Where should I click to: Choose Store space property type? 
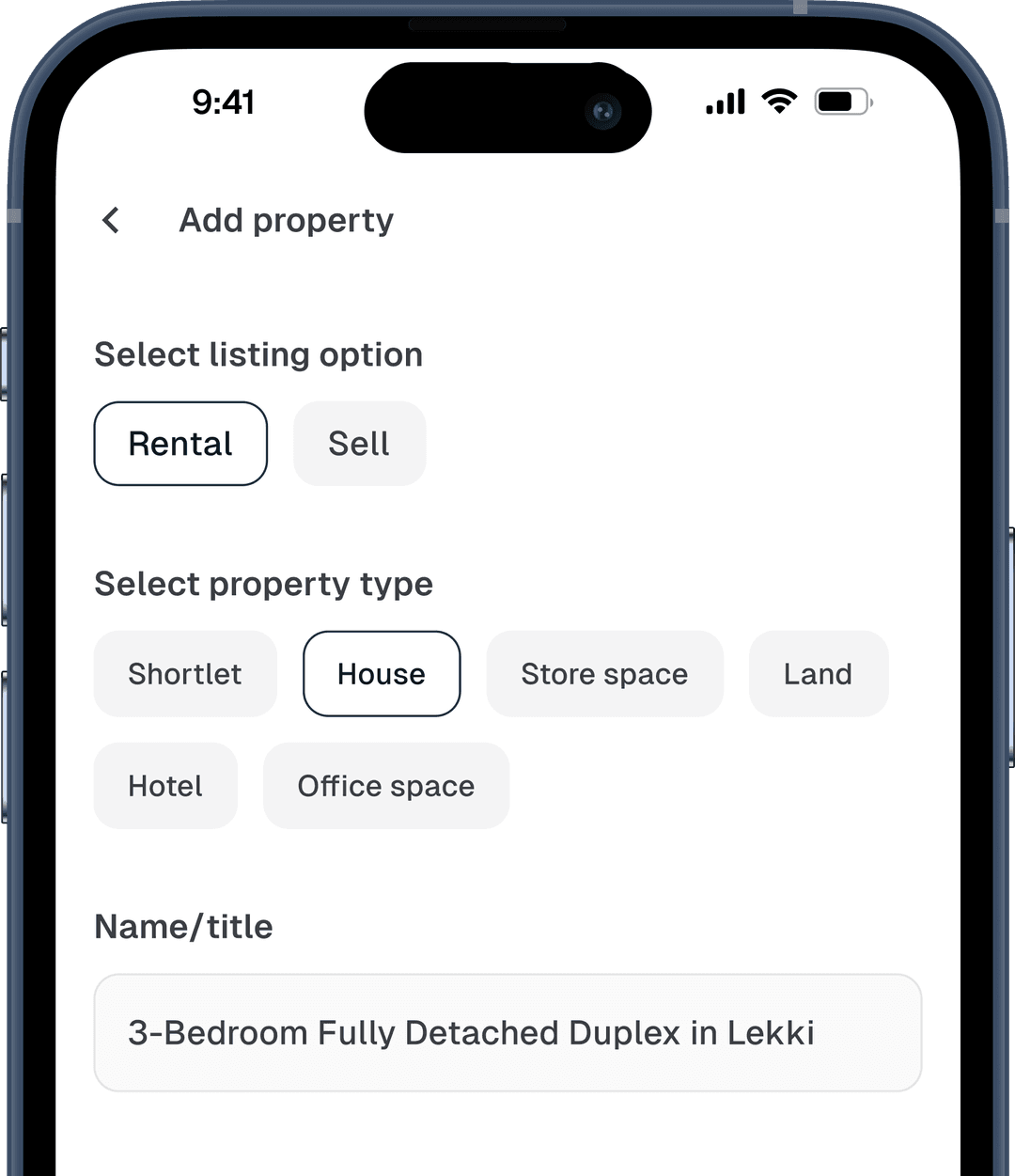tap(604, 674)
